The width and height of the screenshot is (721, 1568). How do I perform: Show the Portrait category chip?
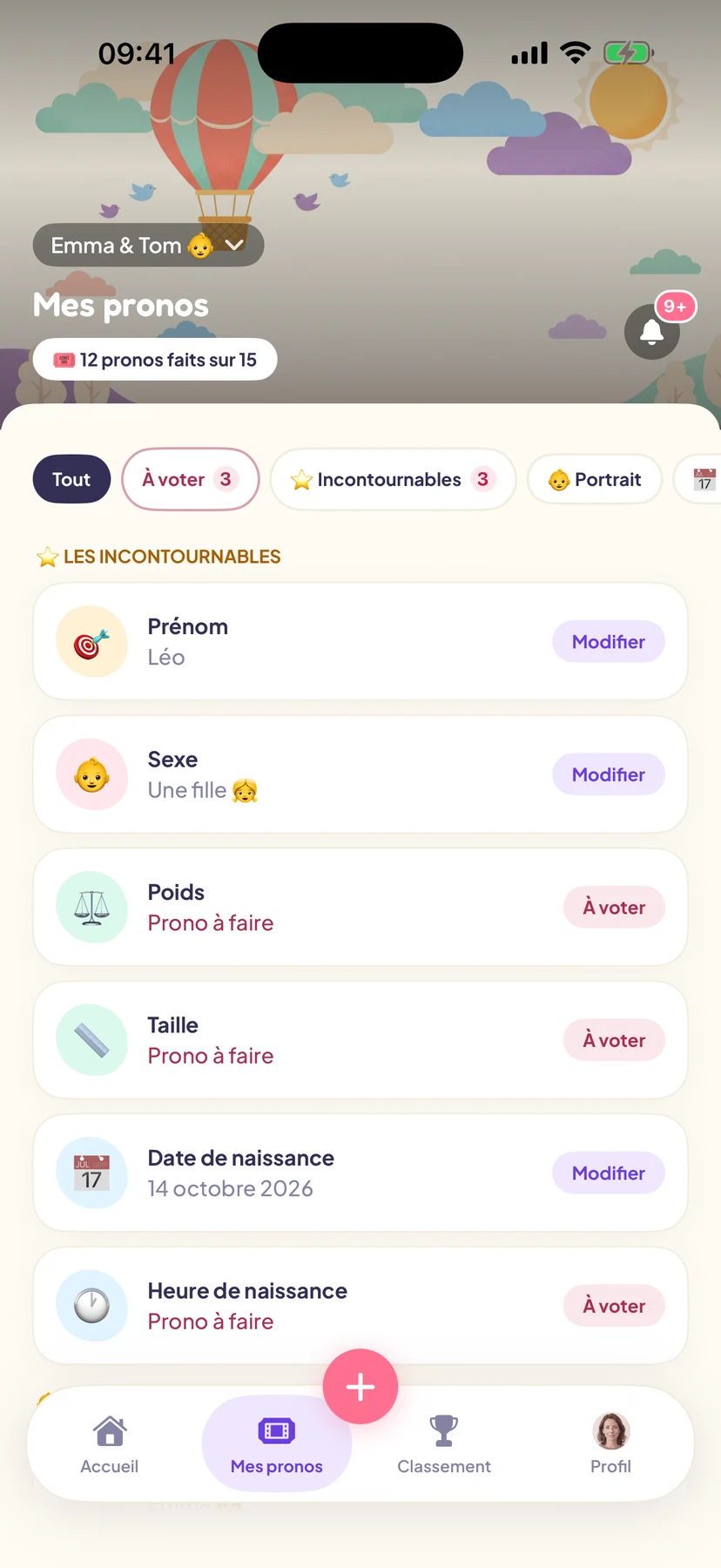click(595, 479)
